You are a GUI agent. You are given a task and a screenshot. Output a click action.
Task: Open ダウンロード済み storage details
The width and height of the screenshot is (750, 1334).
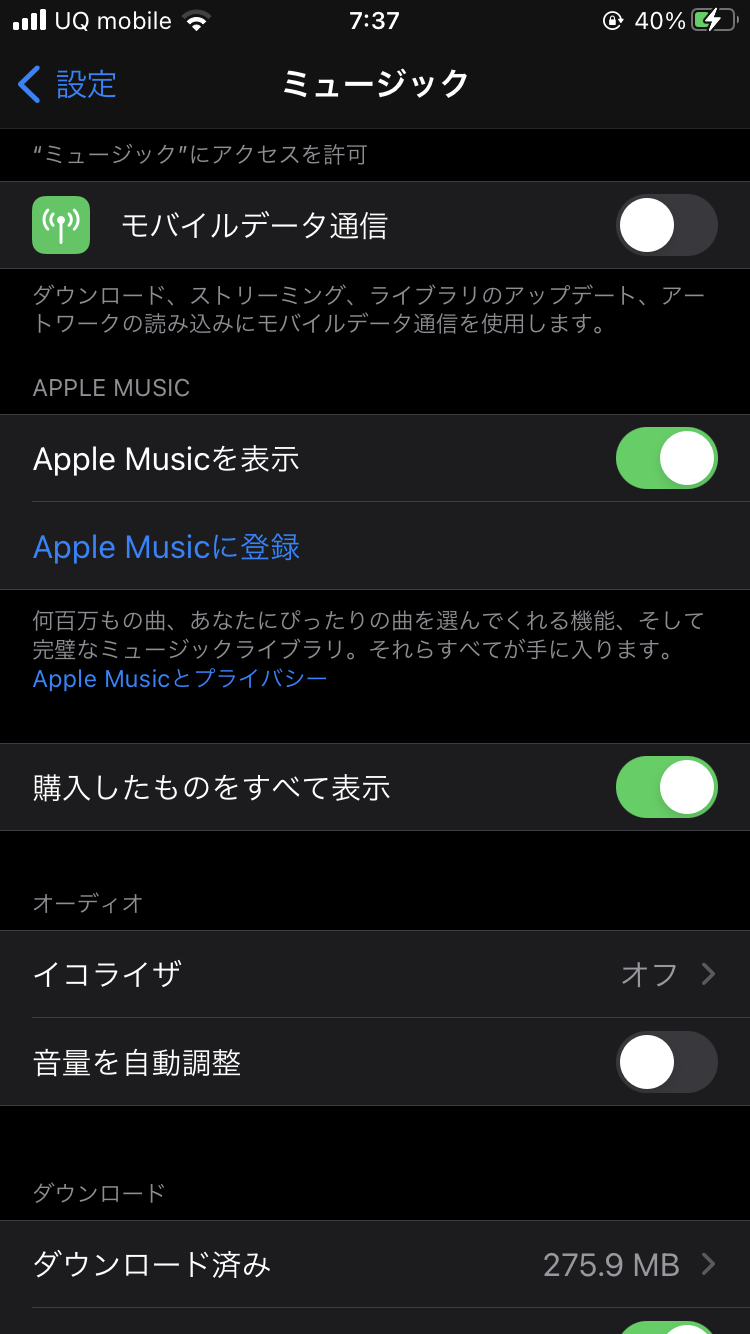point(375,1265)
